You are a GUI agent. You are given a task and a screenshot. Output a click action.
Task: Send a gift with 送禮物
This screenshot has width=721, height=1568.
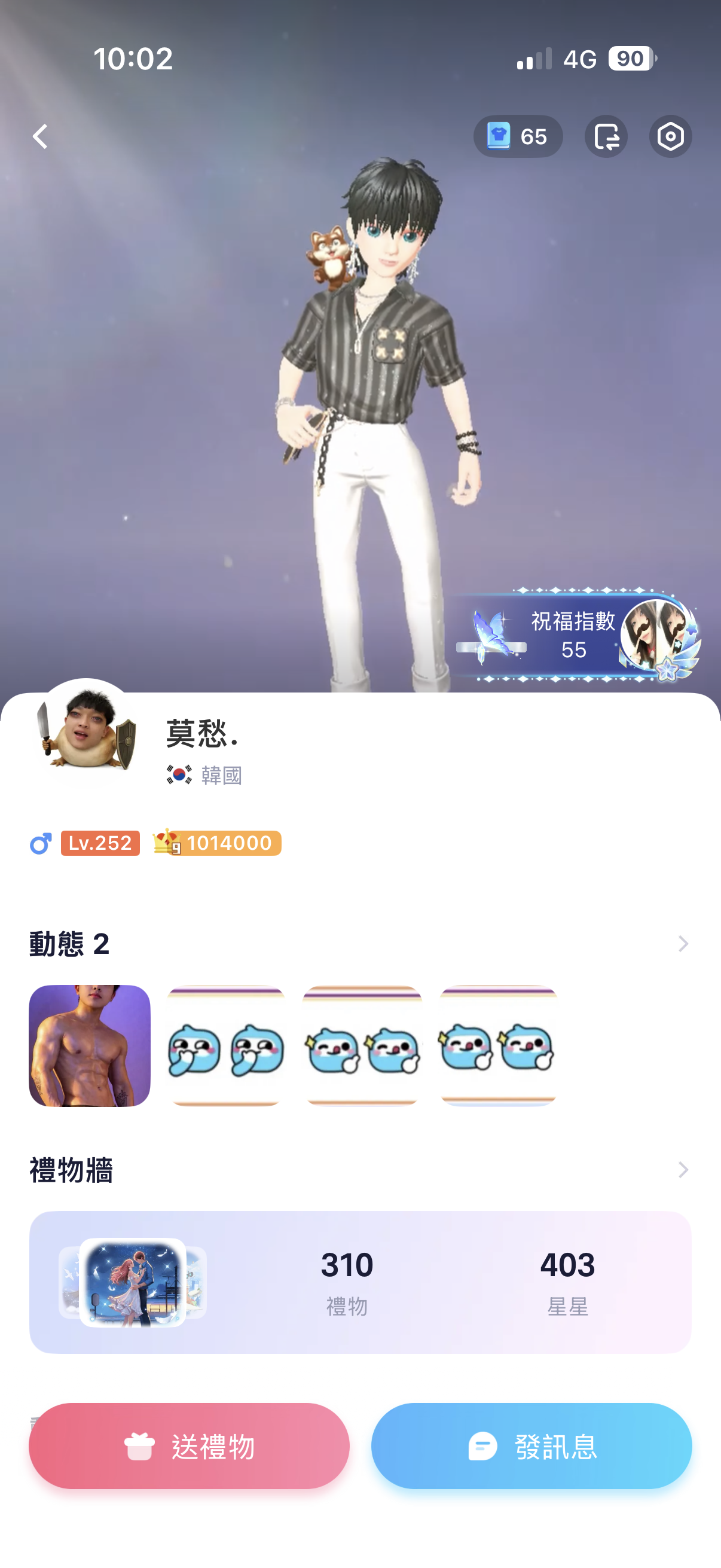pos(190,1445)
